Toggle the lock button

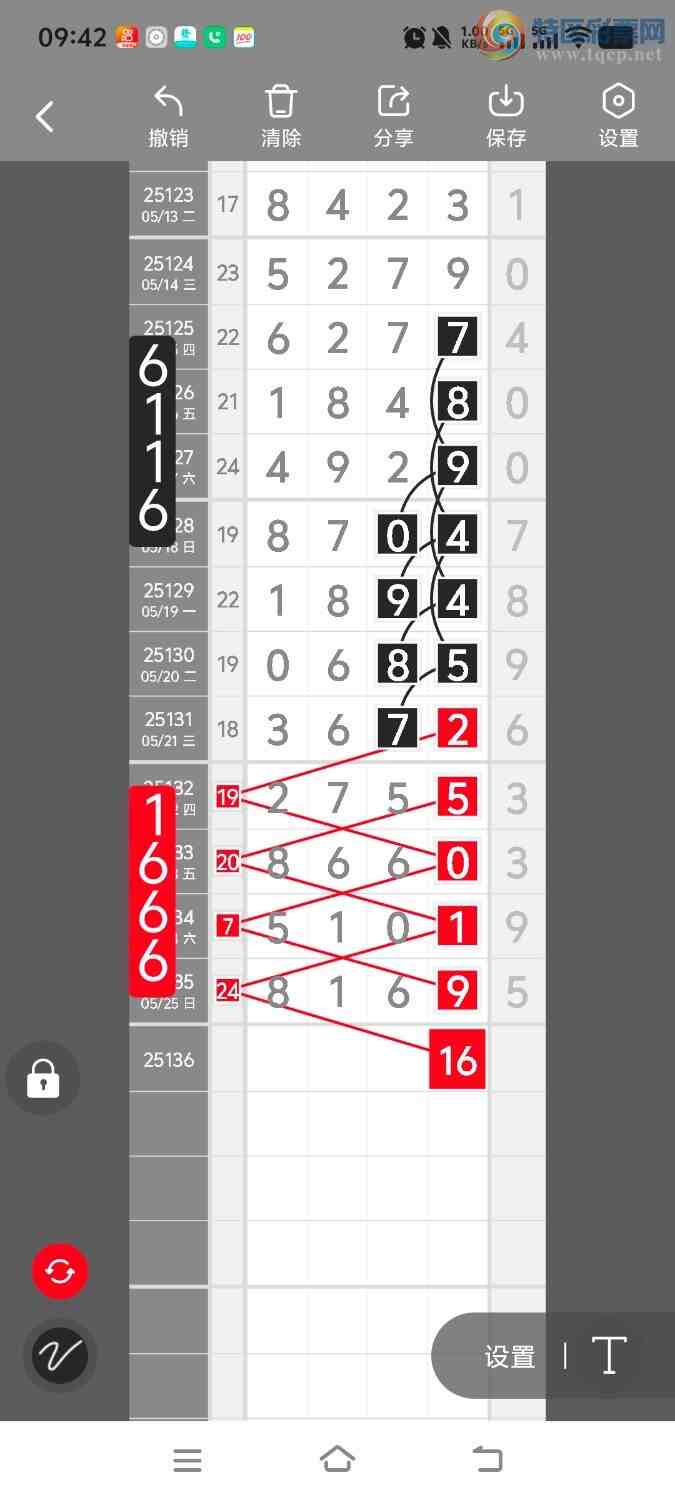tap(43, 1079)
